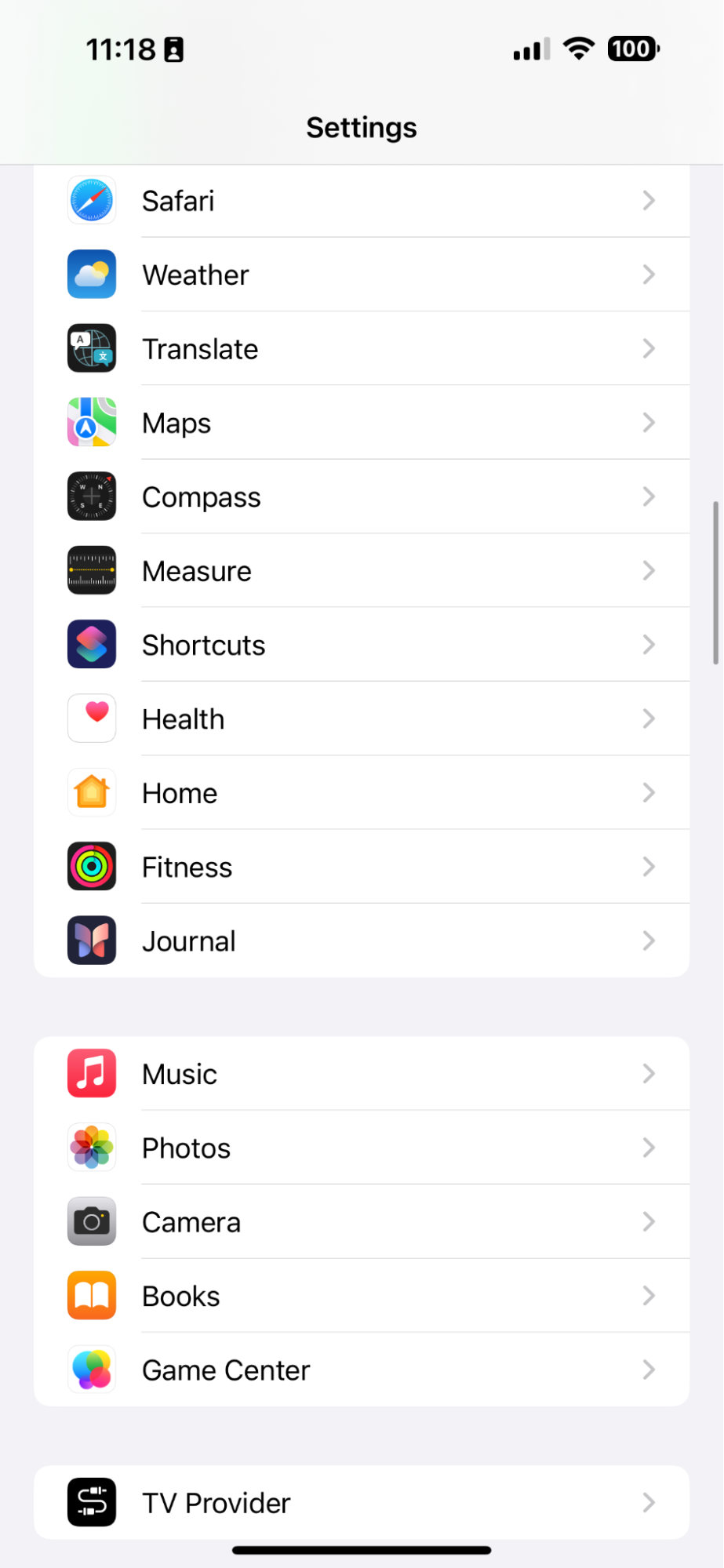
Task: Open the Translate settings row
Action: point(361,348)
